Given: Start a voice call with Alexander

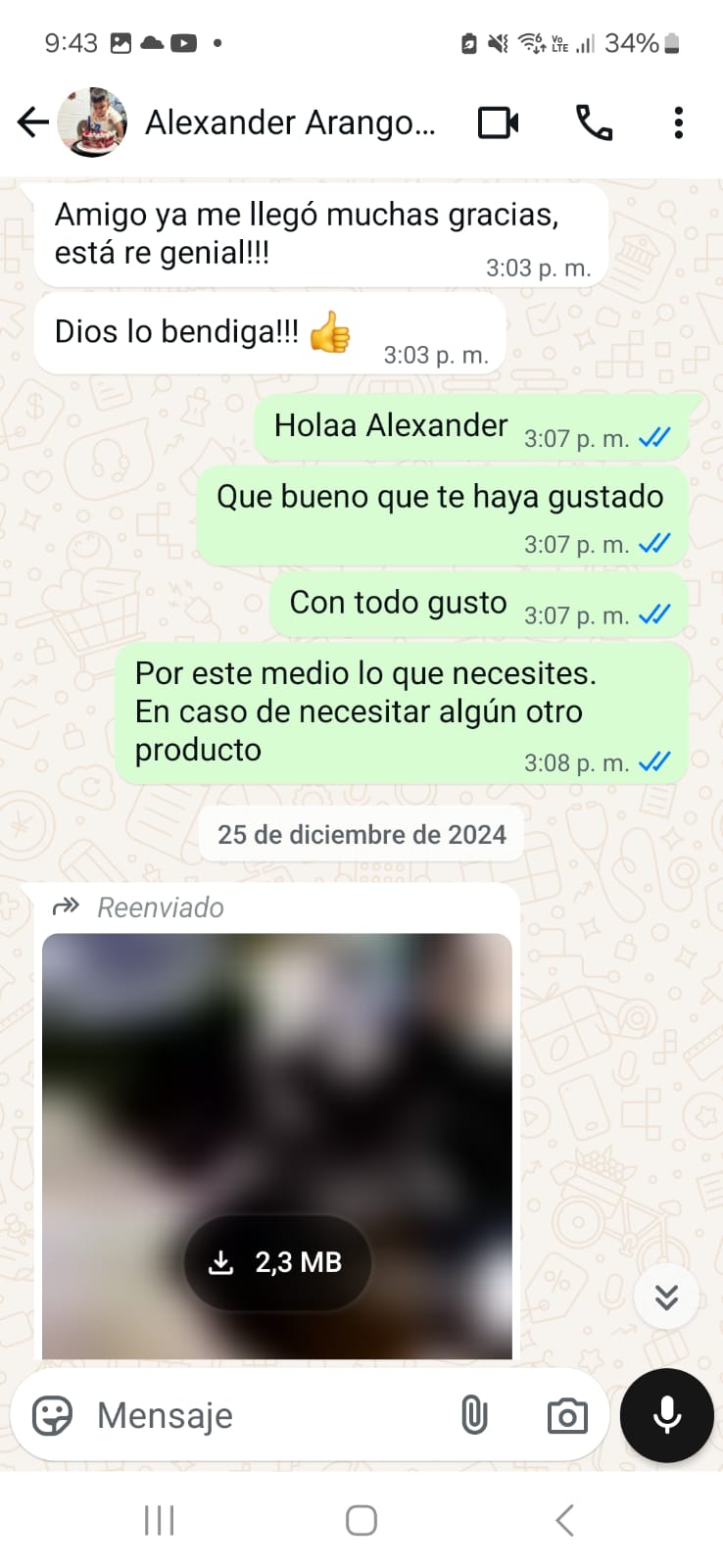Looking at the screenshot, I should point(594,122).
